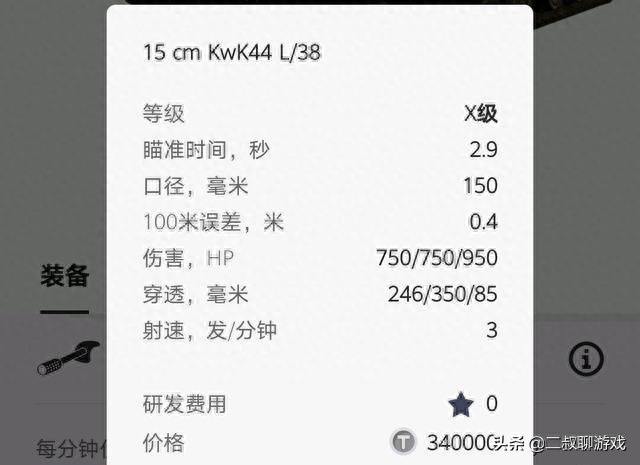Open the info icon beside the module

tap(587, 357)
